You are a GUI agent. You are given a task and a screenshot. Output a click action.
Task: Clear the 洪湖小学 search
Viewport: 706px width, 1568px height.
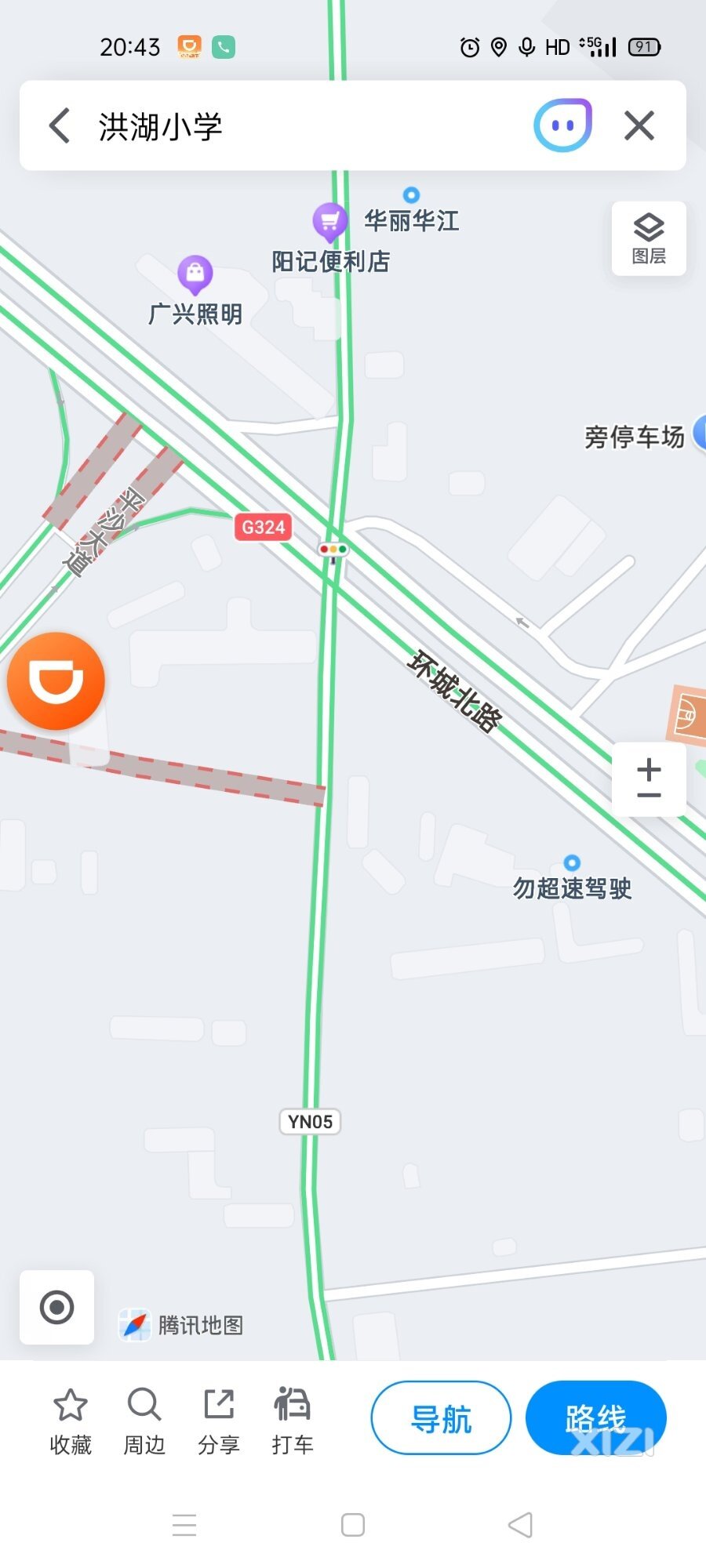point(639,125)
